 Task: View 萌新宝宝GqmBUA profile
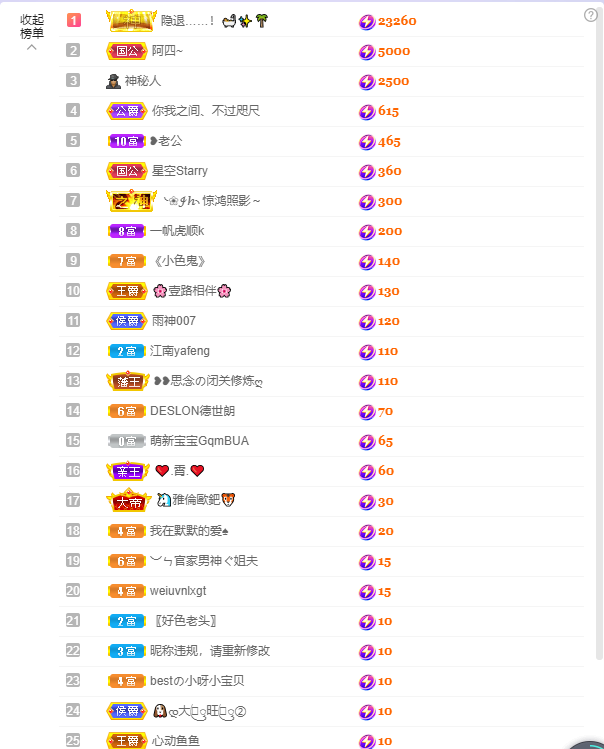coord(199,441)
